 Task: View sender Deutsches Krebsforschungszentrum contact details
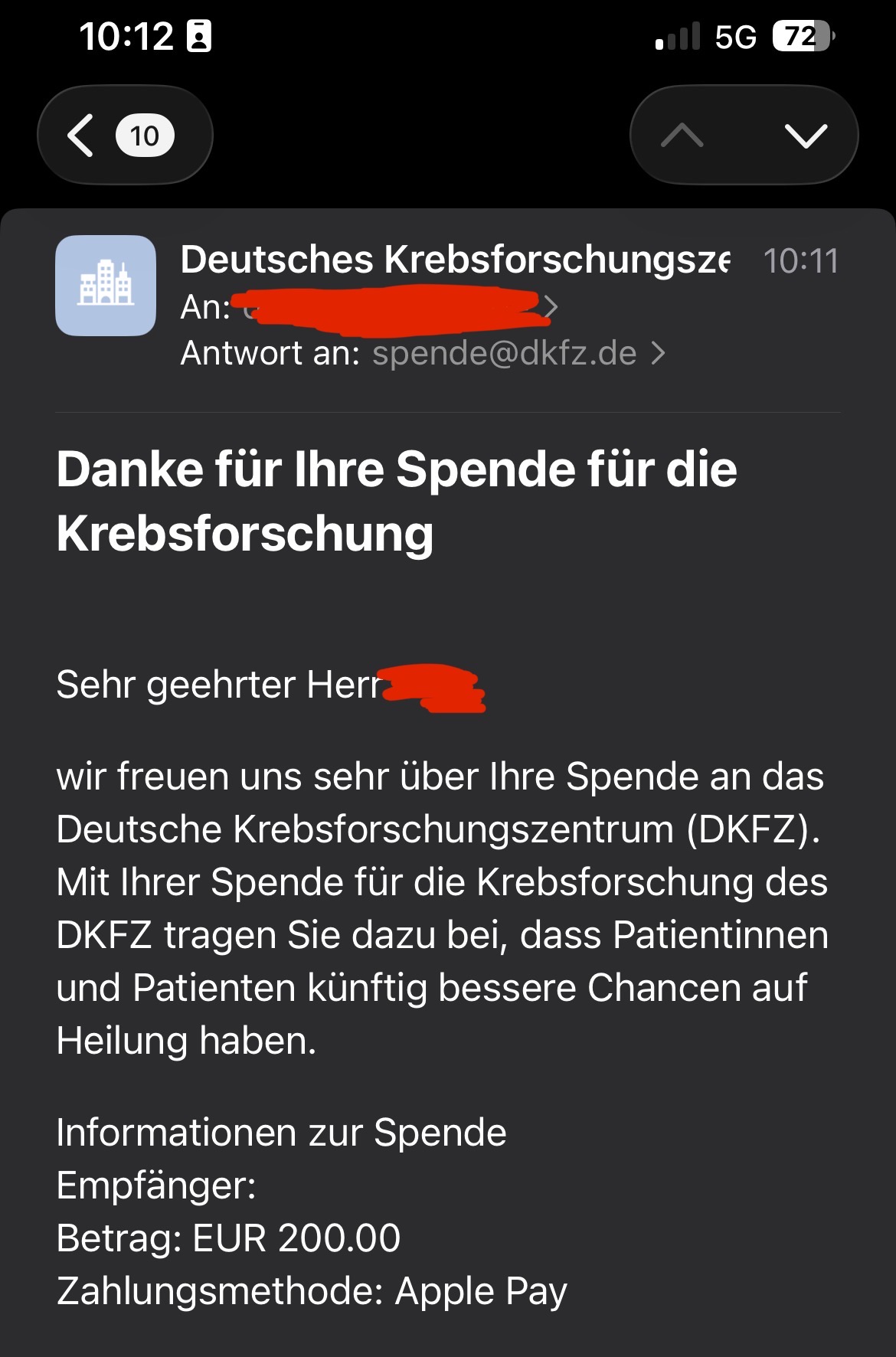(455, 260)
